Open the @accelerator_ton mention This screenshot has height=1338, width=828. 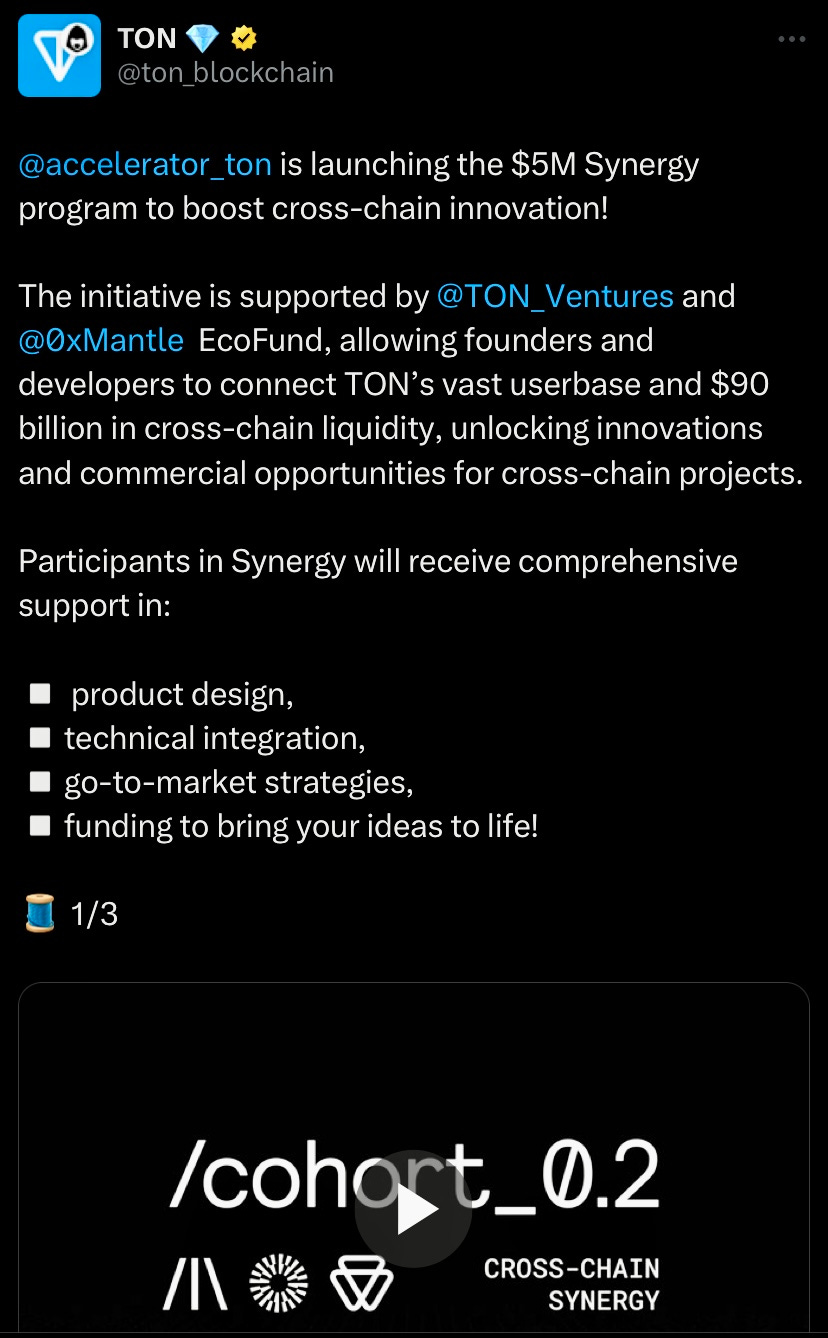(145, 164)
